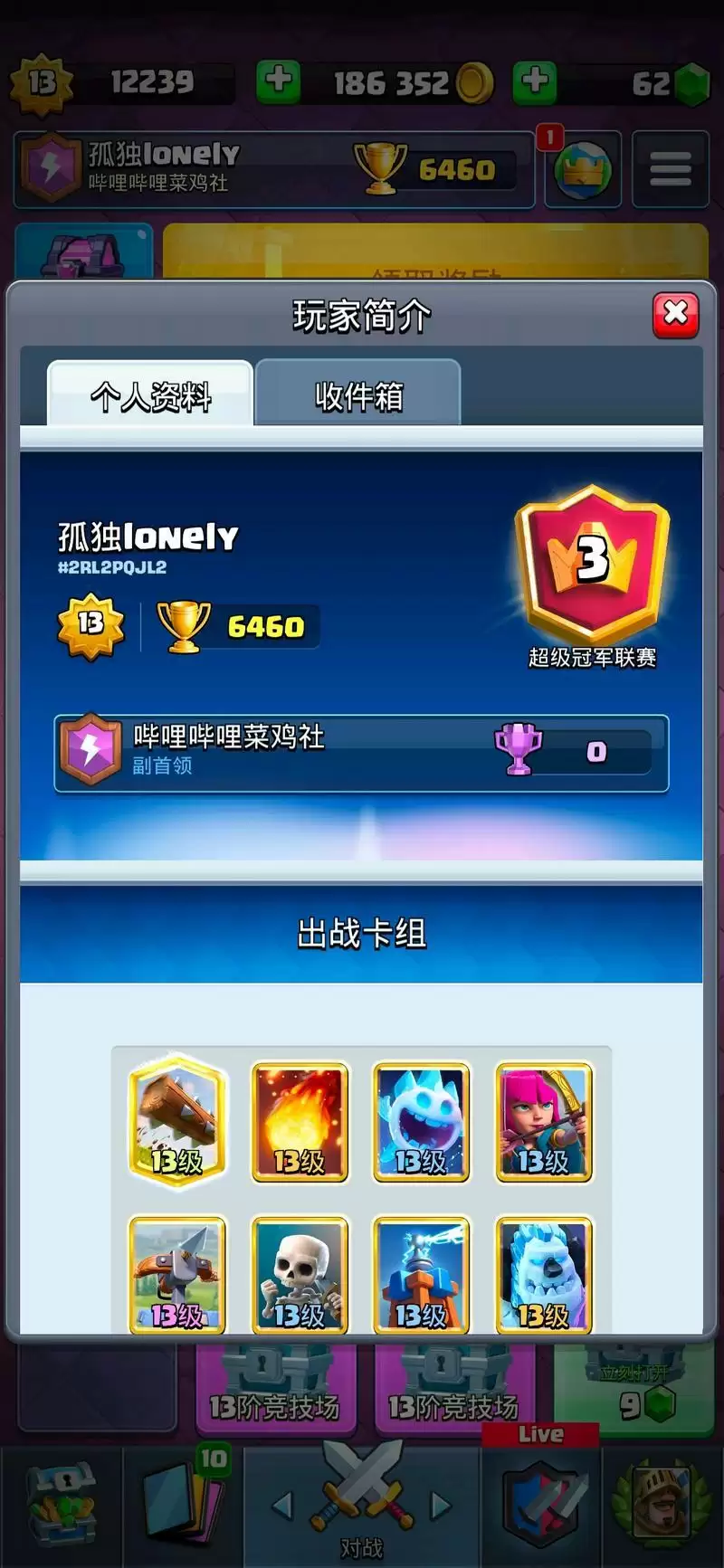Tap the 超级冠军联赛 league badge
Image resolution: width=724 pixels, height=1568 pixels.
tap(592, 565)
